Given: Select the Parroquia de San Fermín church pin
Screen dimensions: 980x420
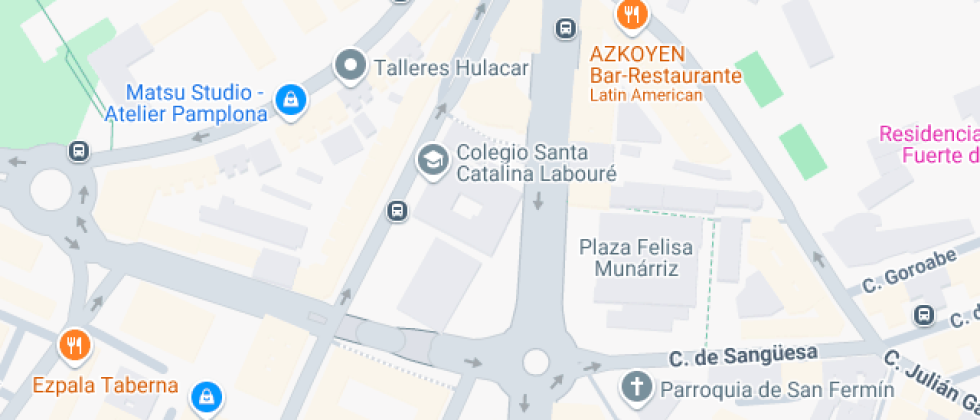Looking at the screenshot, I should 635,386.
